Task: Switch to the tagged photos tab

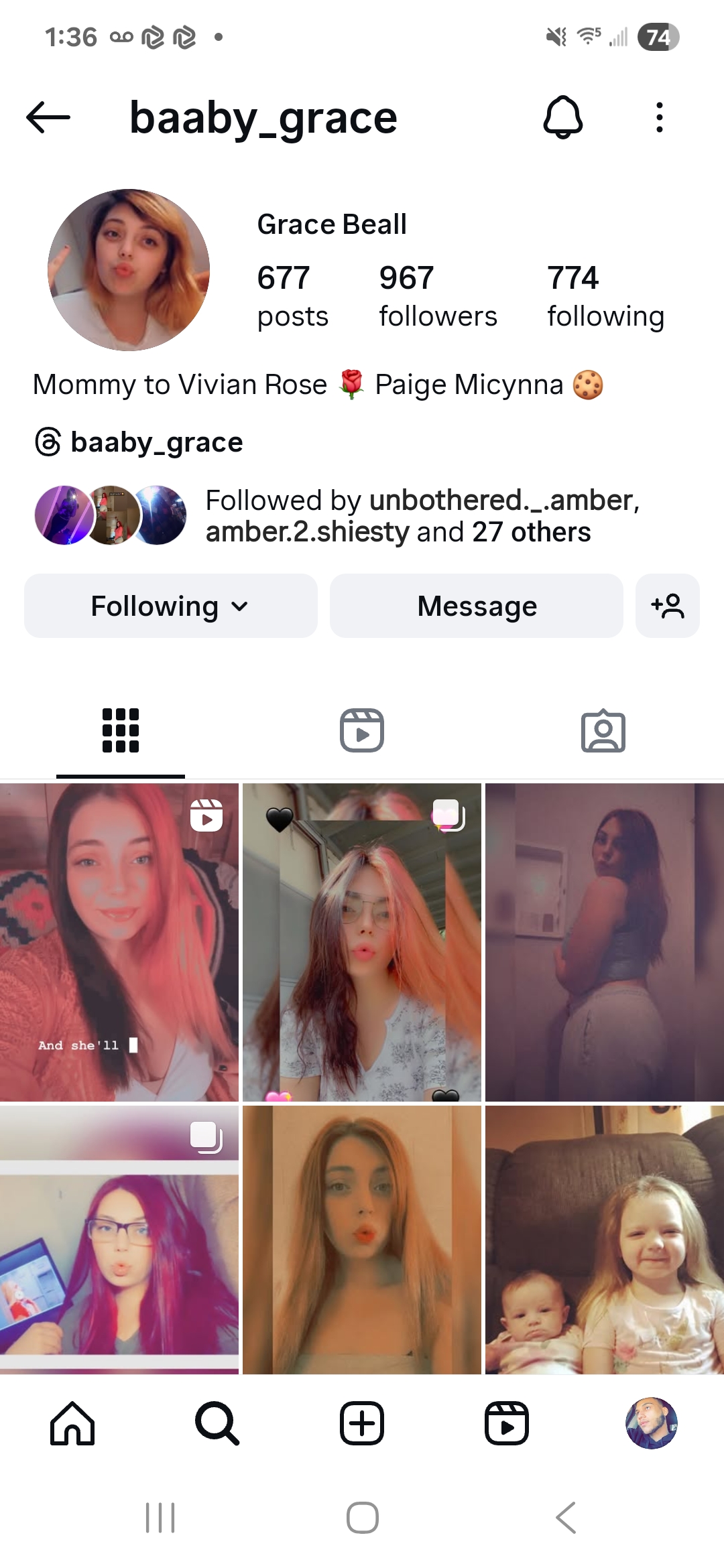Action: pos(603,730)
